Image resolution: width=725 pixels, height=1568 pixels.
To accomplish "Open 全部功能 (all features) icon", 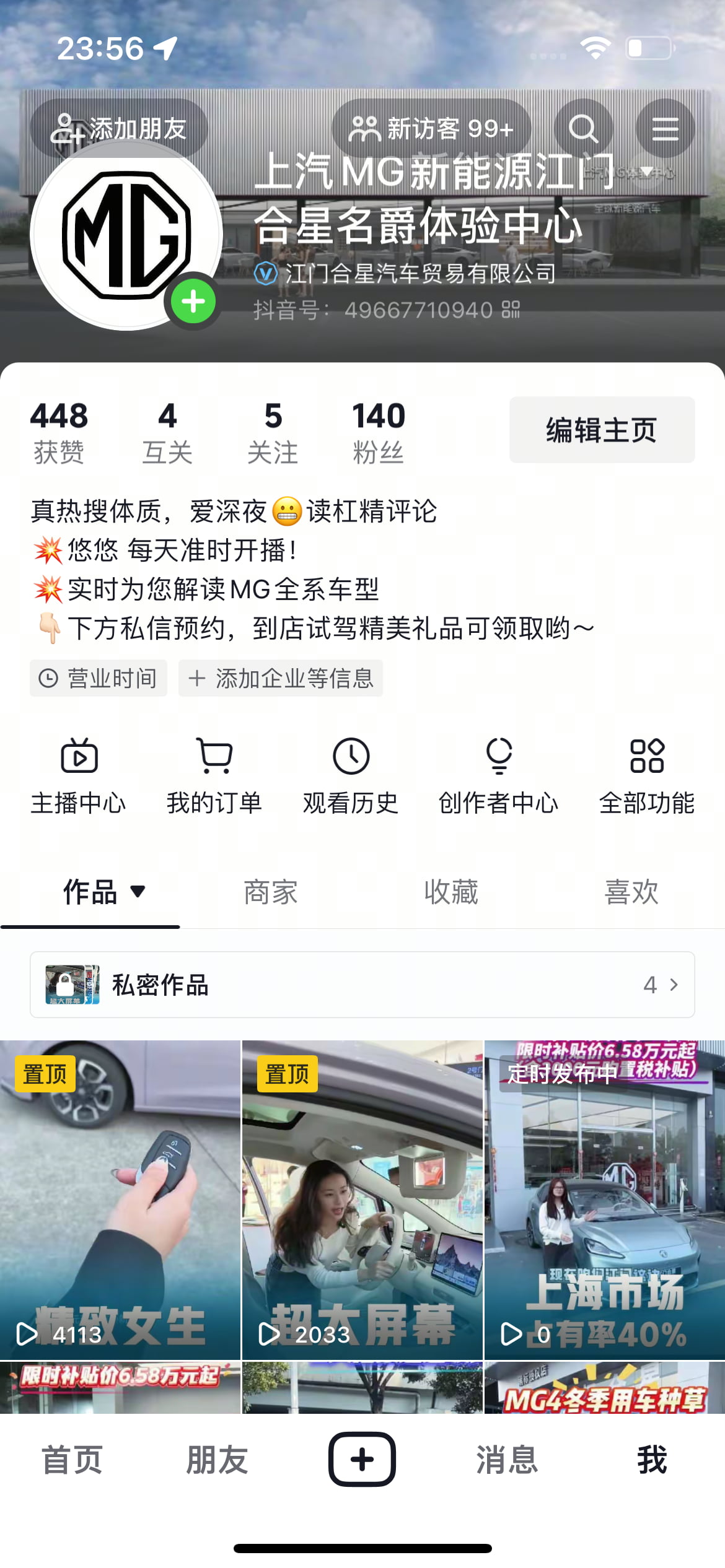I will tap(647, 756).
